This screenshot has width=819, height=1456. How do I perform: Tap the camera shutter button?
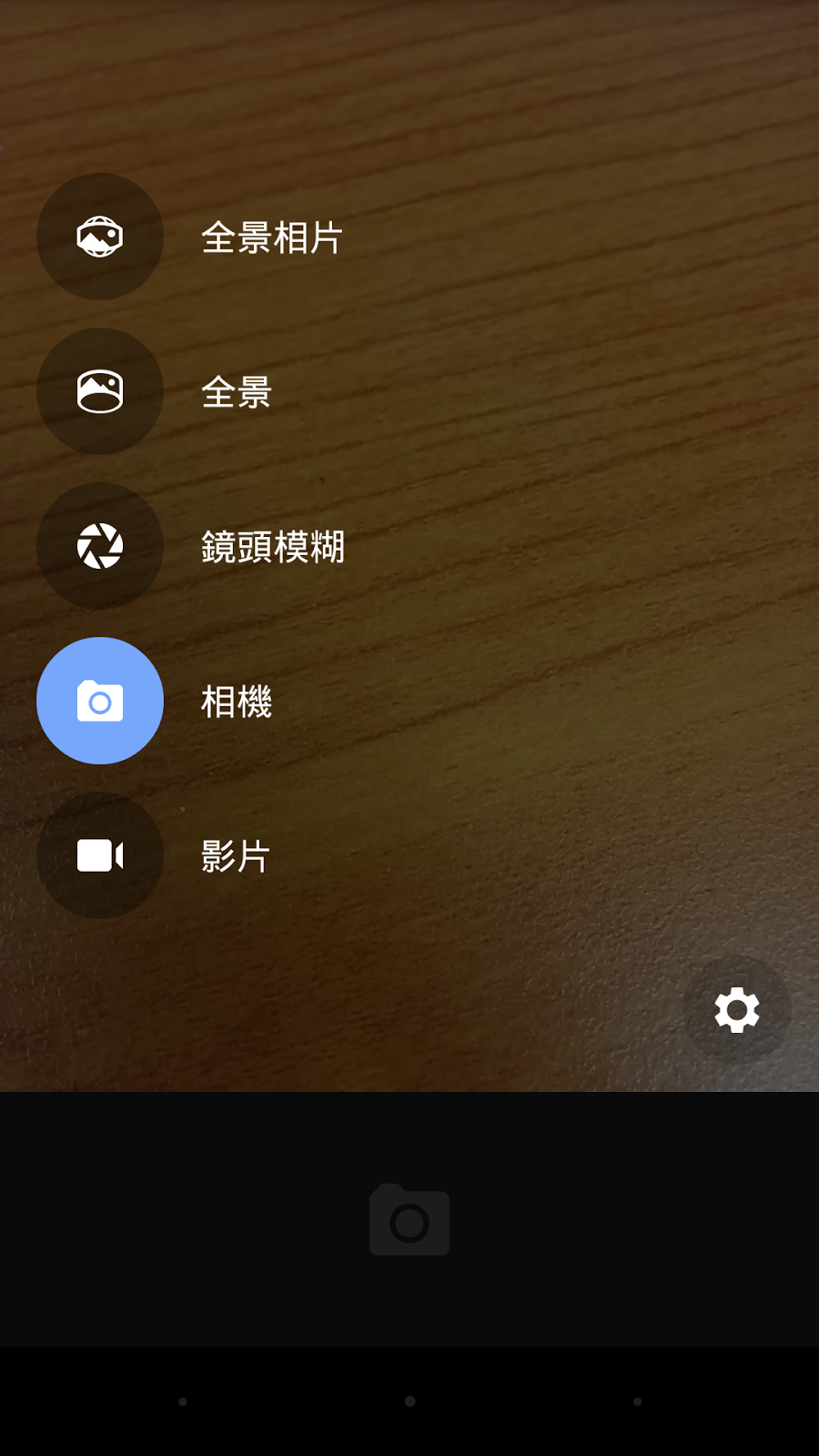(x=409, y=1219)
